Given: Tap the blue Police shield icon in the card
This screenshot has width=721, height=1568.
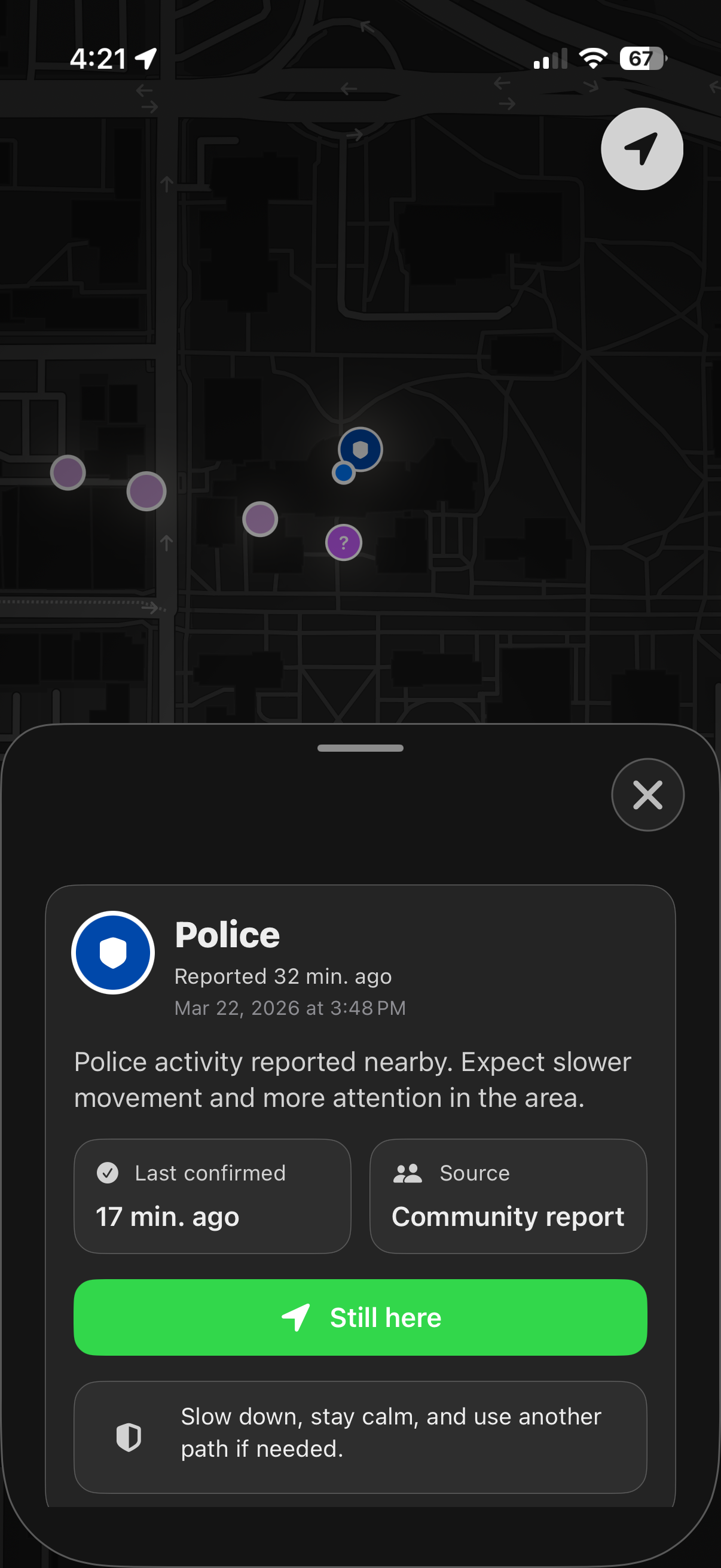Looking at the screenshot, I should (x=112, y=953).
